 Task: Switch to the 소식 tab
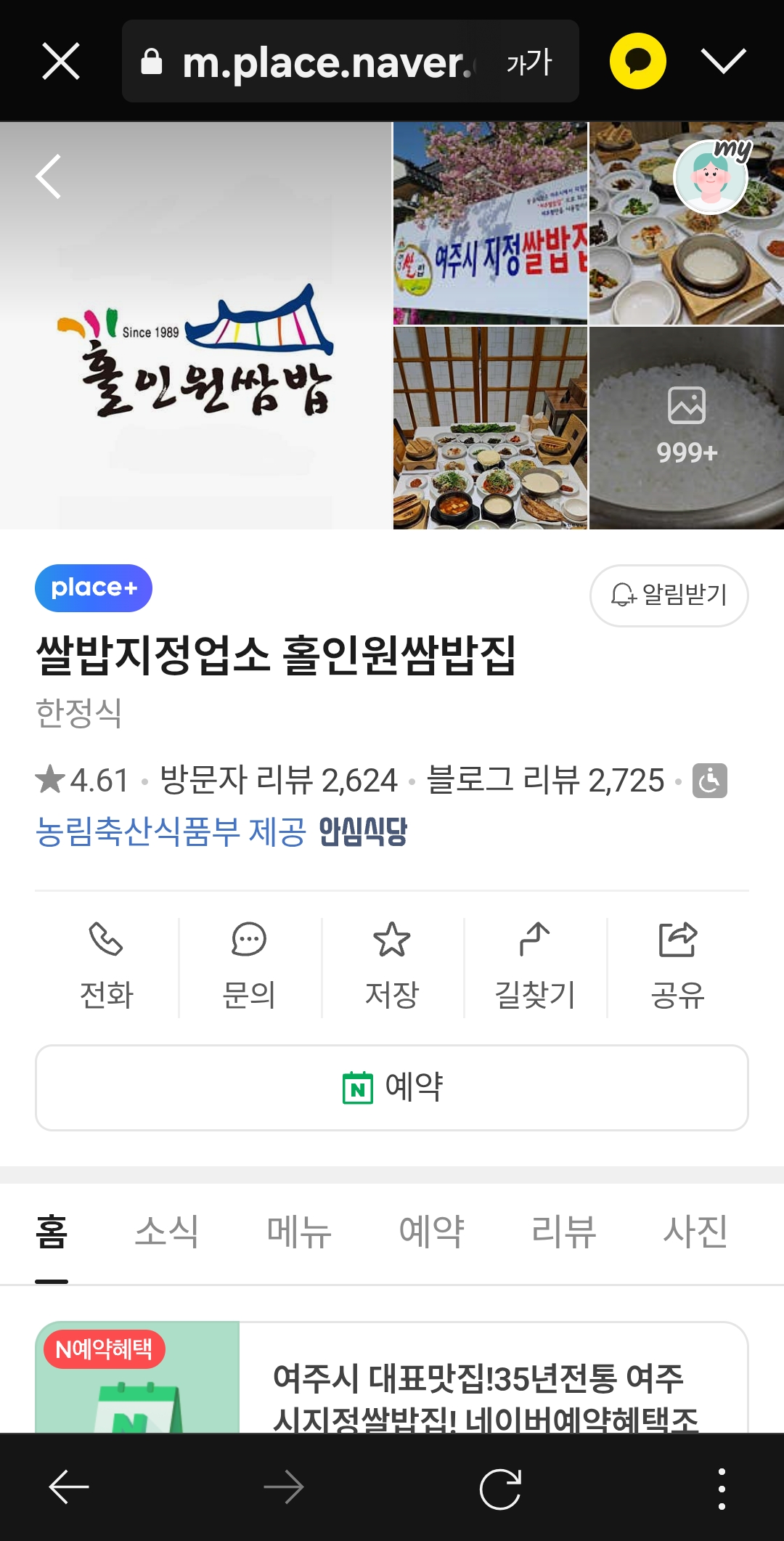pyautogui.click(x=167, y=1232)
